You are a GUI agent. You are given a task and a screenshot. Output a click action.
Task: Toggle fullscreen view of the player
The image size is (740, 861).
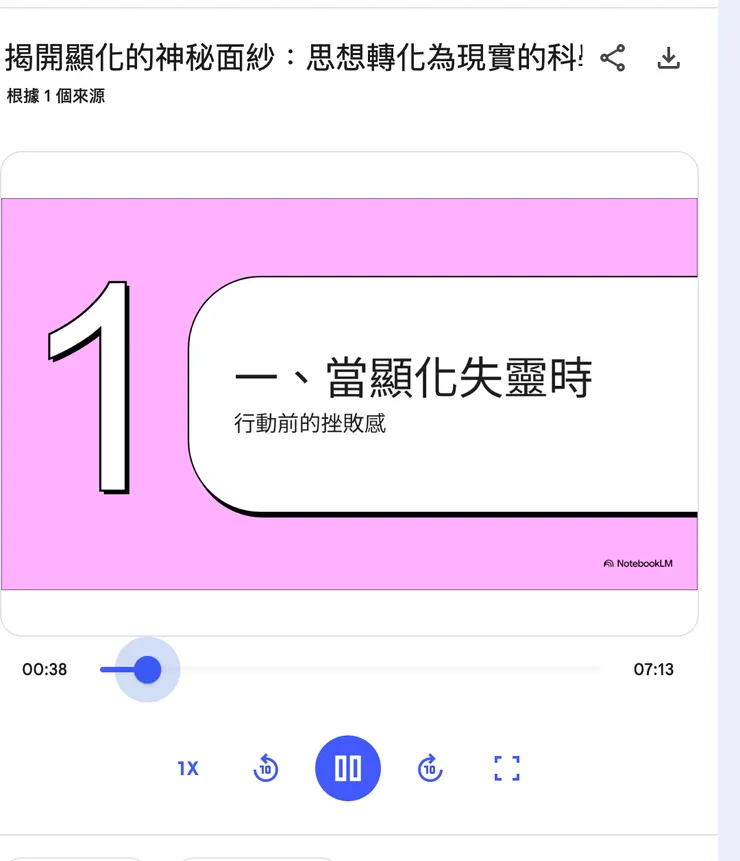pyautogui.click(x=507, y=768)
